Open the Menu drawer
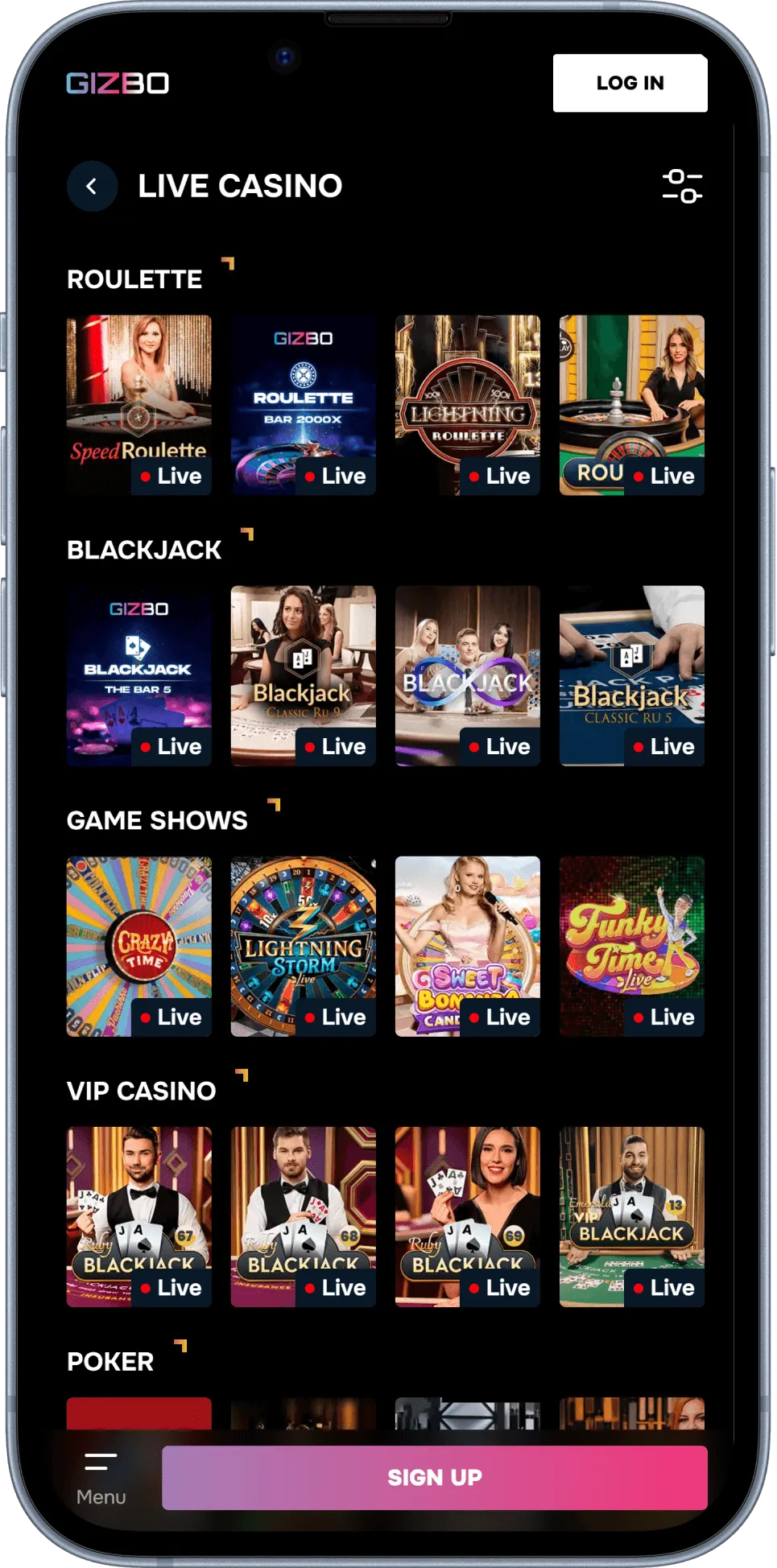The width and height of the screenshot is (777, 1568). (101, 1478)
